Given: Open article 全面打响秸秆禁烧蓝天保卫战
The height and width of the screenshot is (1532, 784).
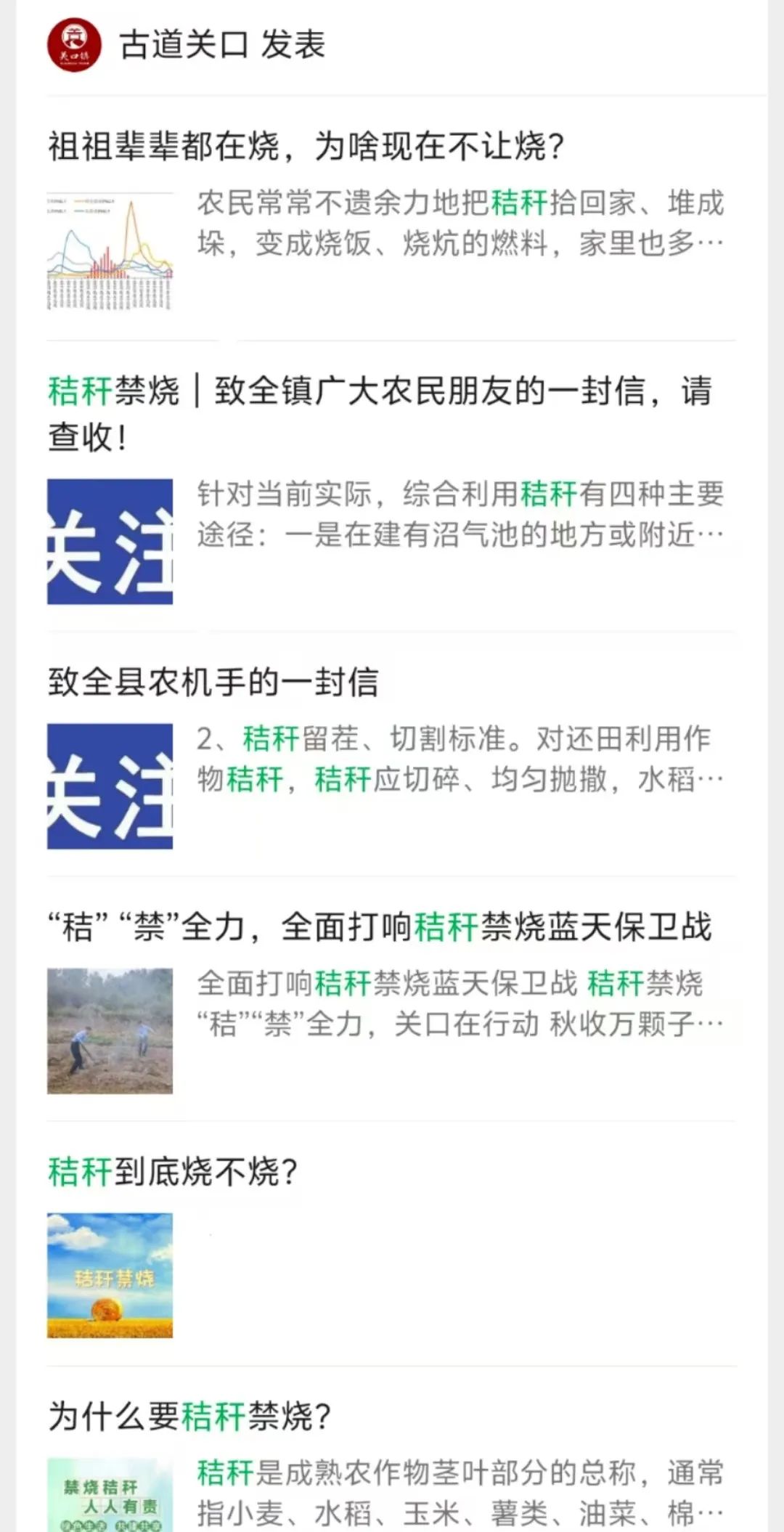Looking at the screenshot, I should point(379,927).
